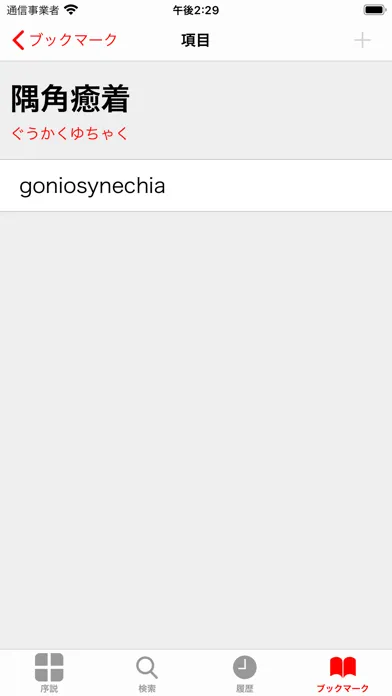392x696 pixels.
Task: Switch to the 序説 tab
Action: pyautogui.click(x=49, y=673)
